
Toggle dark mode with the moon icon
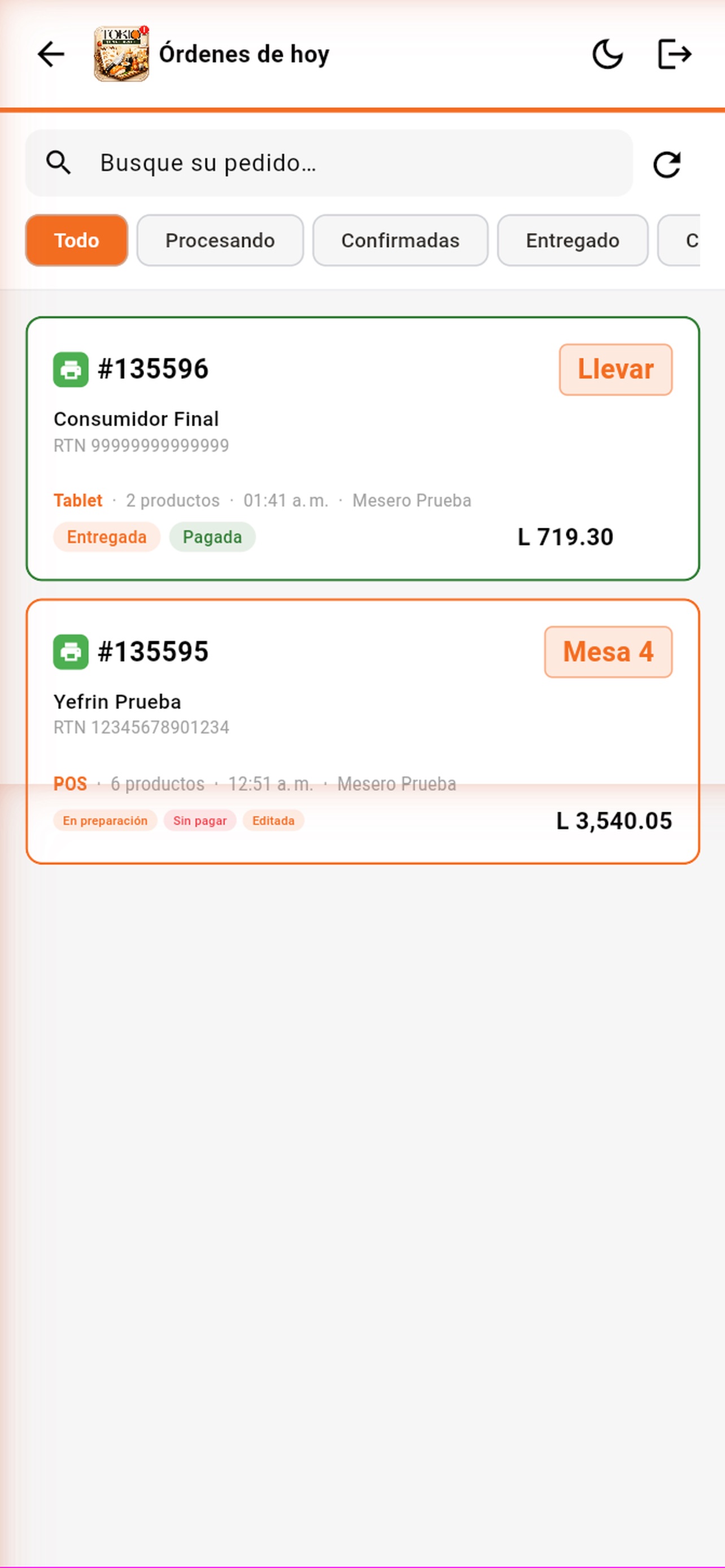608,54
